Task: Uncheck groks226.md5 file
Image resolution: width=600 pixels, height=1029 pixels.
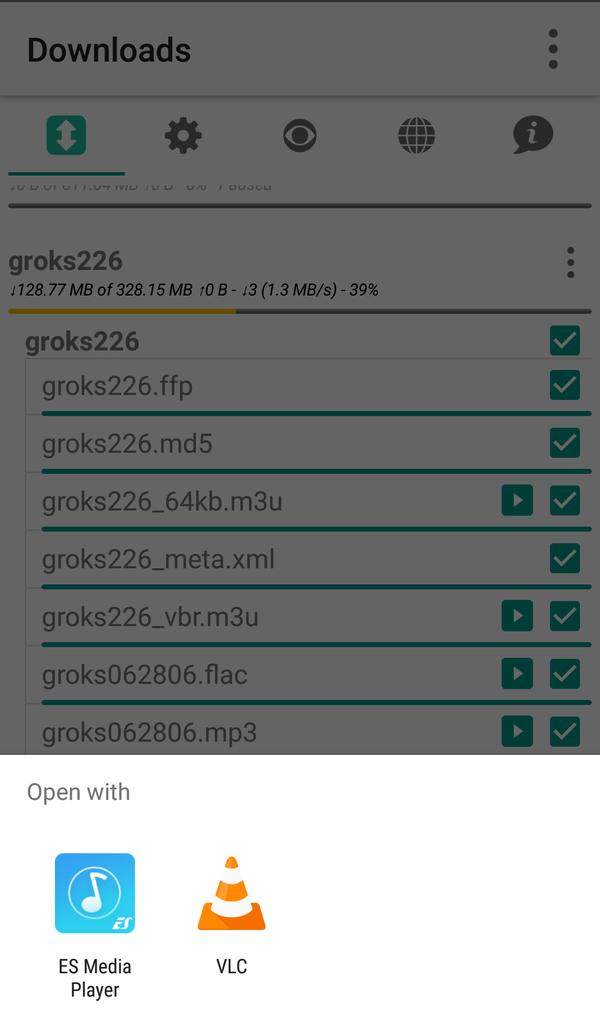Action: 565,442
